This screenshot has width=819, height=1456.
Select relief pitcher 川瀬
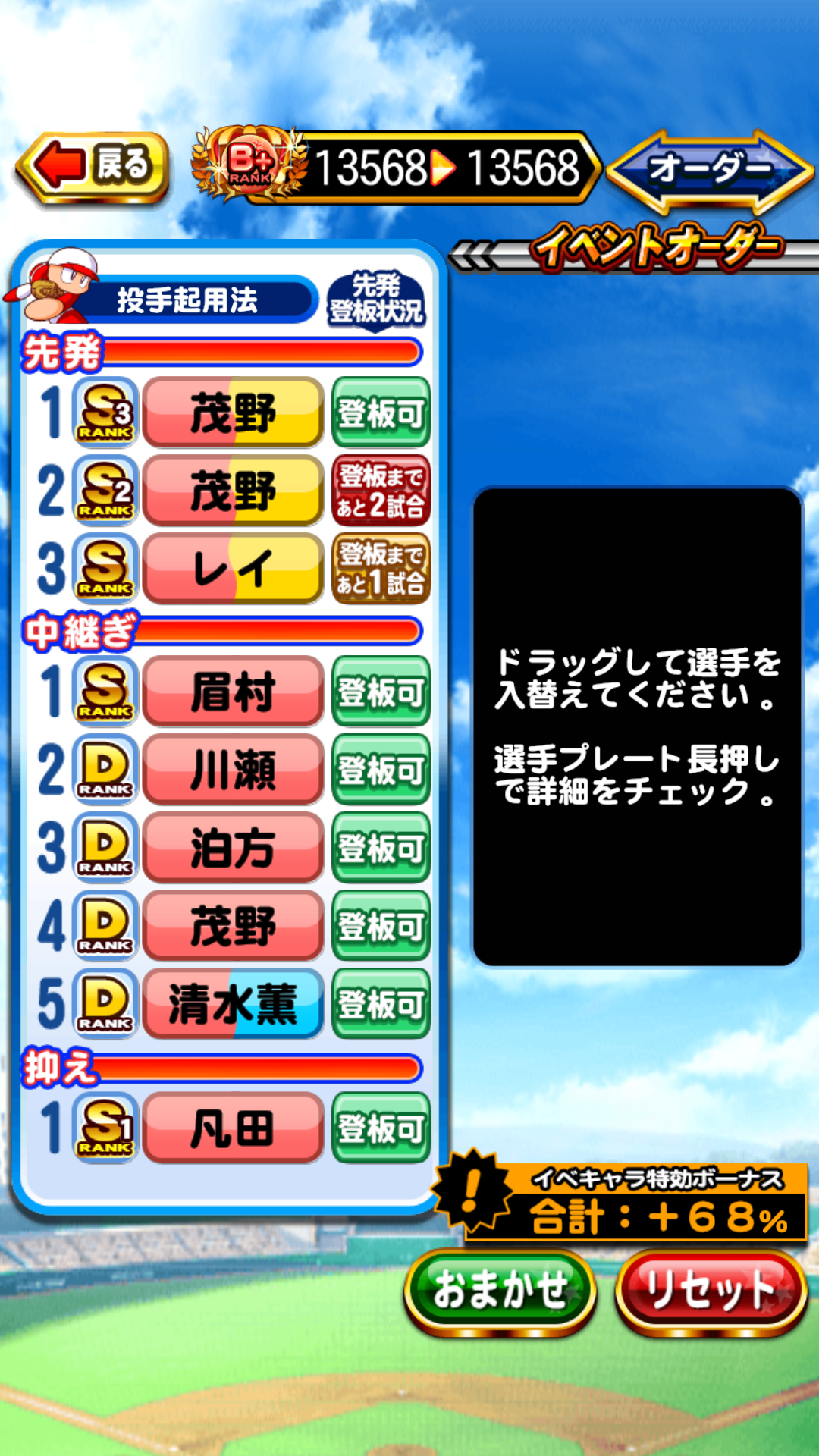click(233, 770)
